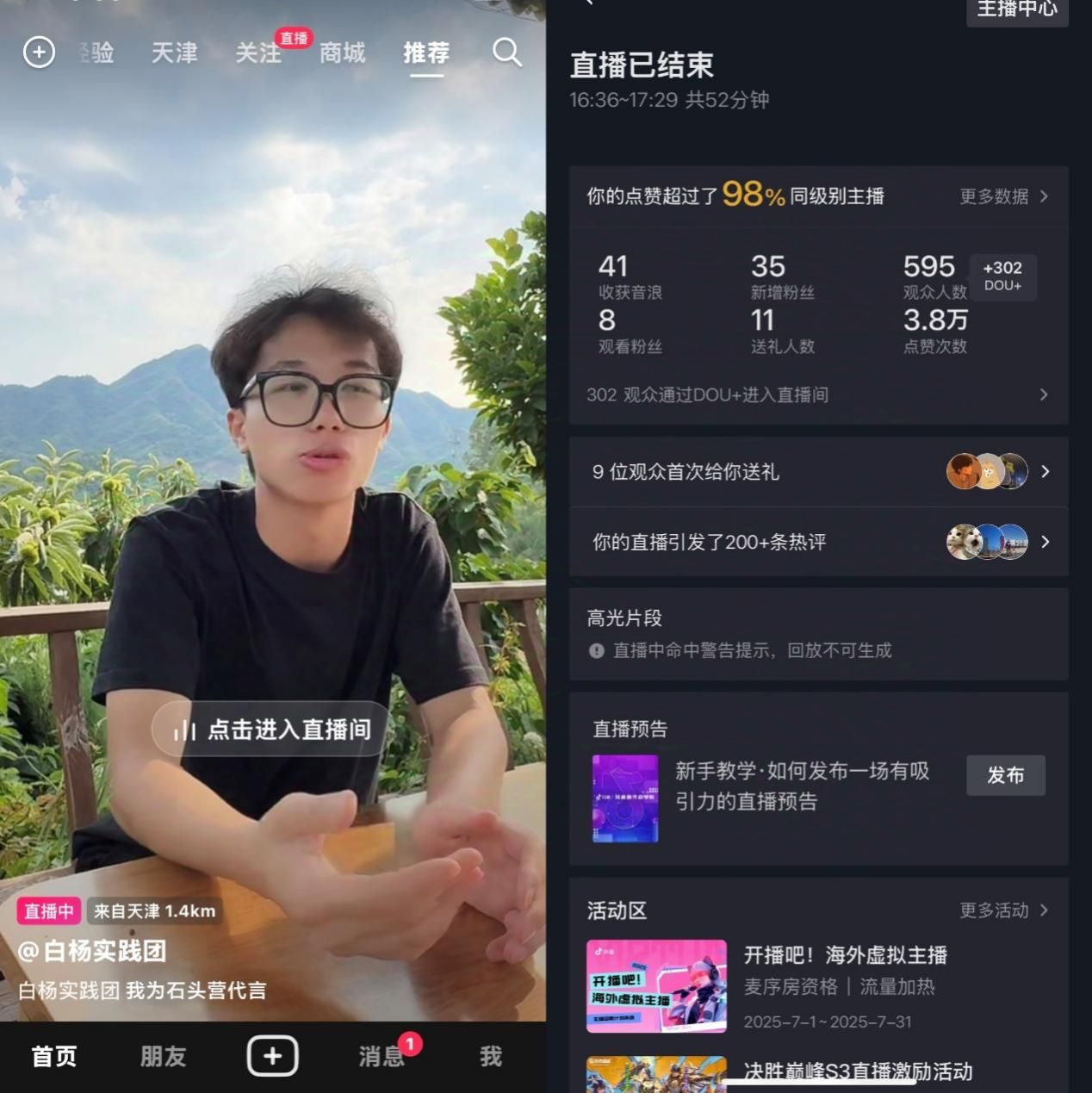Tap 点击进入直播间 to enter live room
The image size is (1092, 1093).
[x=272, y=730]
